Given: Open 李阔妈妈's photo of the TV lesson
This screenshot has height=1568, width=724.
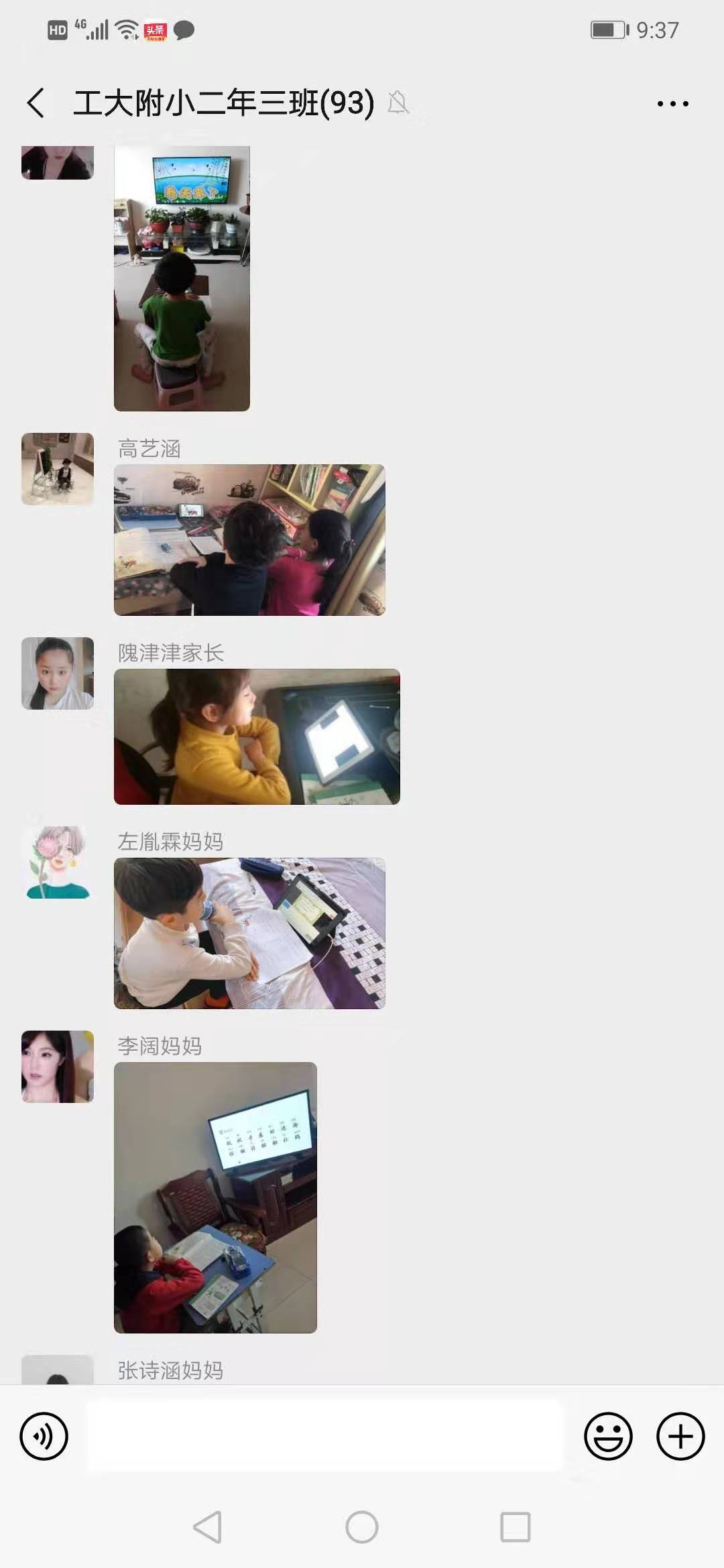Looking at the screenshot, I should click(x=215, y=1197).
